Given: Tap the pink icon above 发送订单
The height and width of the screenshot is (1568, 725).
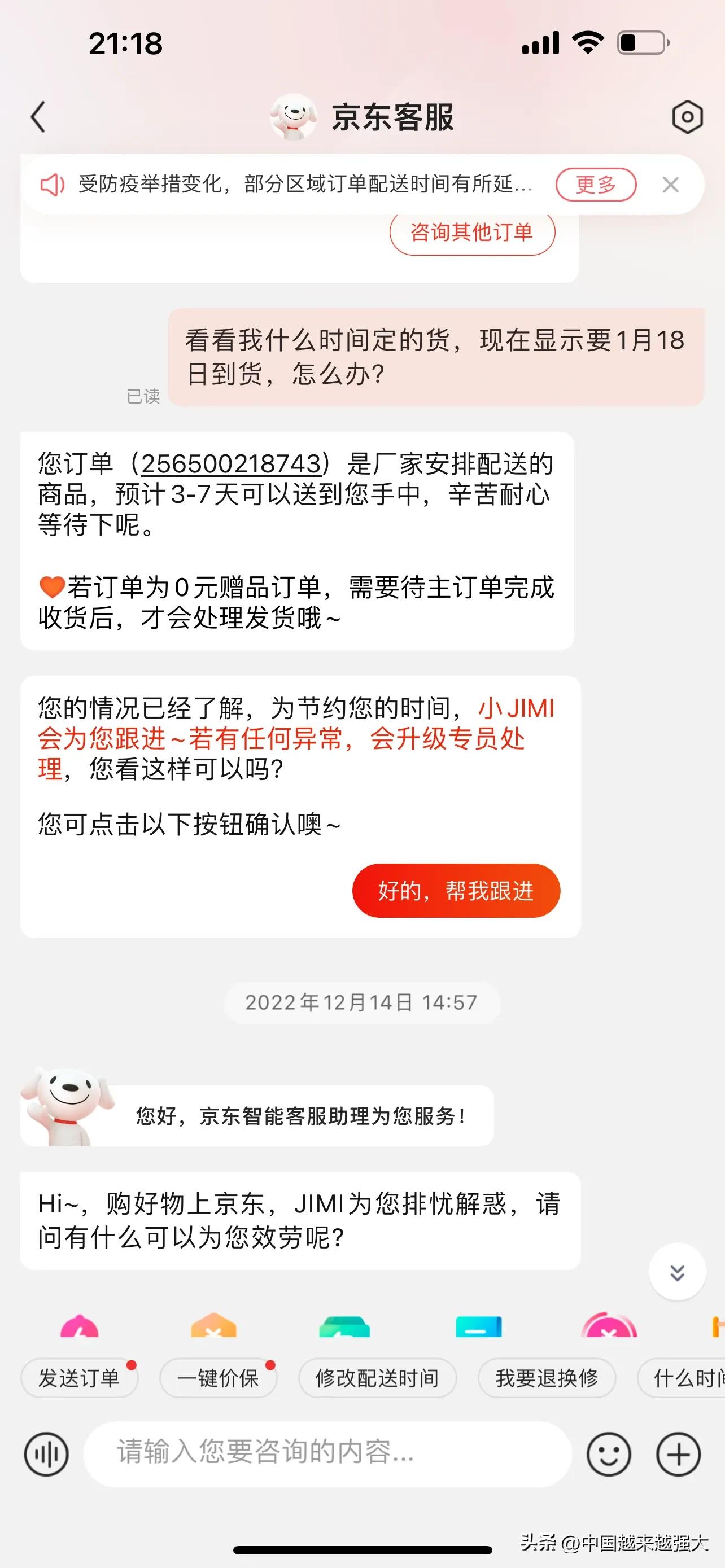Looking at the screenshot, I should click(x=80, y=1330).
